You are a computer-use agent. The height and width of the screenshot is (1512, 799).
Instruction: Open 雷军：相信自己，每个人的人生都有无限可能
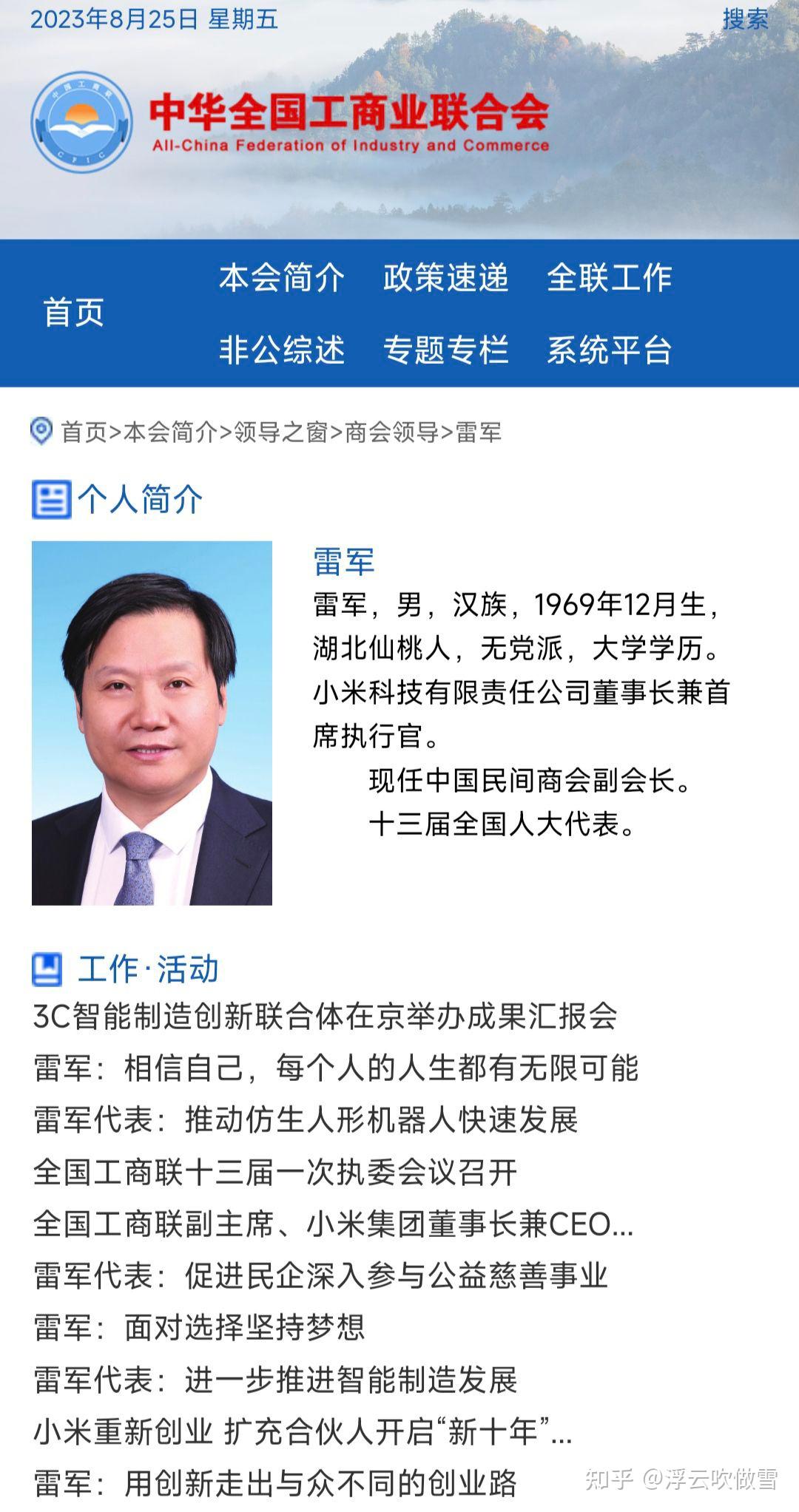point(336,1068)
